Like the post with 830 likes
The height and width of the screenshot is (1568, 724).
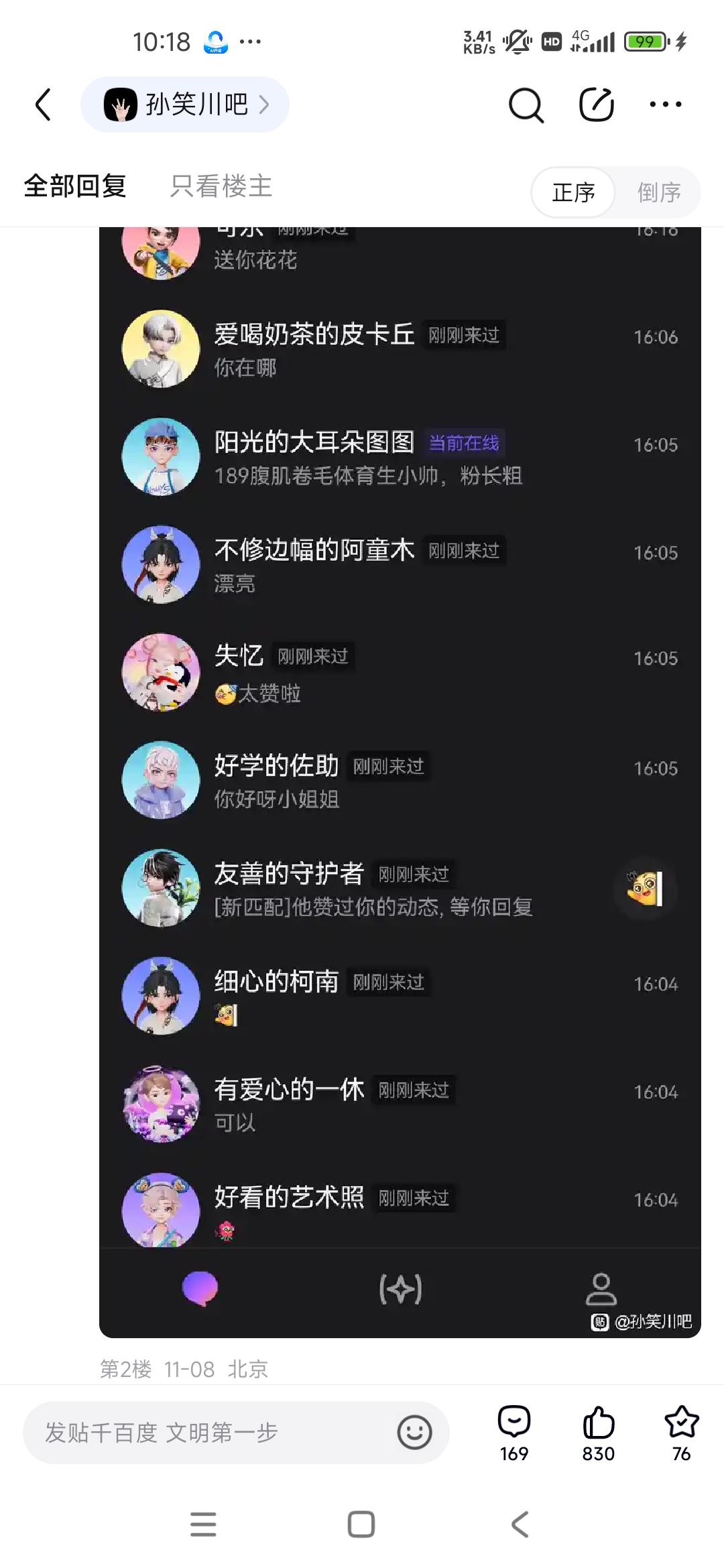click(598, 1432)
